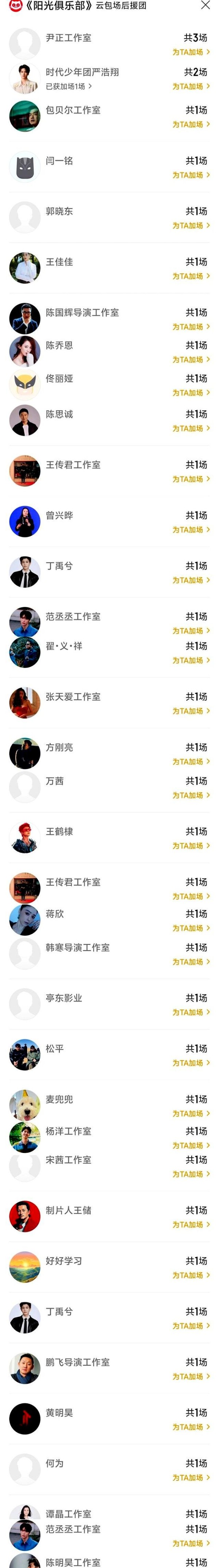Viewport: 219px width, 1568px height.
Task: Add a screening for 张天爱工作室
Action: coord(190,711)
